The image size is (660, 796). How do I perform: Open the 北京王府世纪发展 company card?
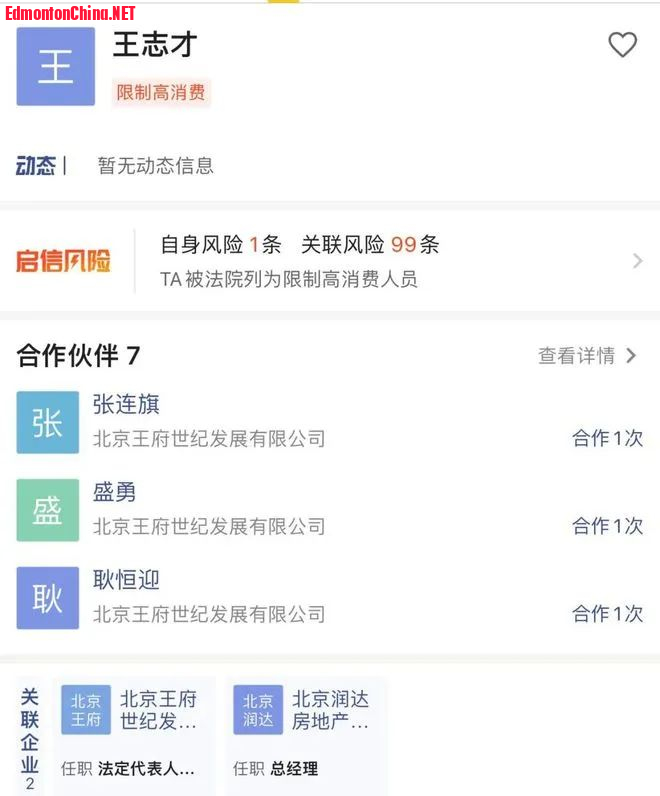coord(135,734)
